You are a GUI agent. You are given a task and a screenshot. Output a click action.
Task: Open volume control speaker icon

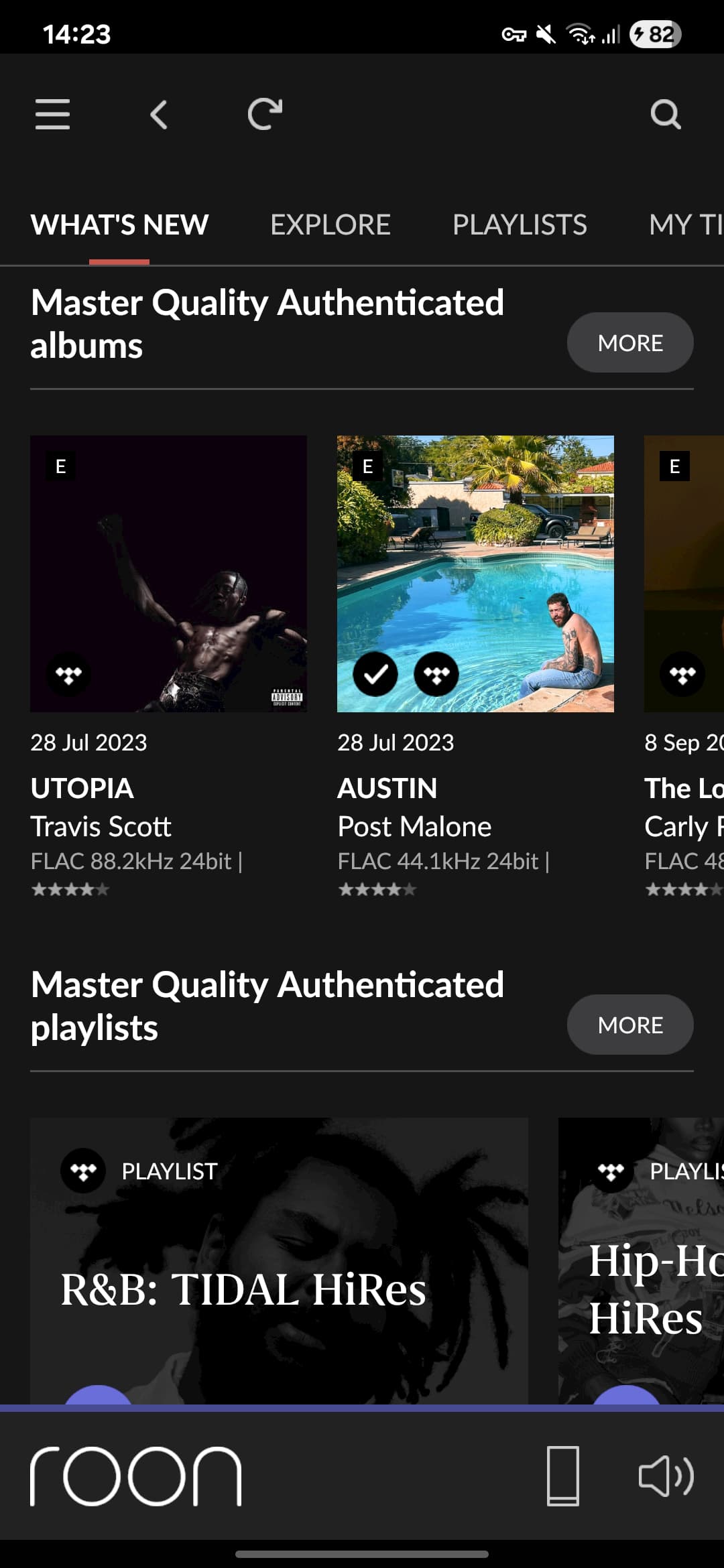click(666, 1476)
